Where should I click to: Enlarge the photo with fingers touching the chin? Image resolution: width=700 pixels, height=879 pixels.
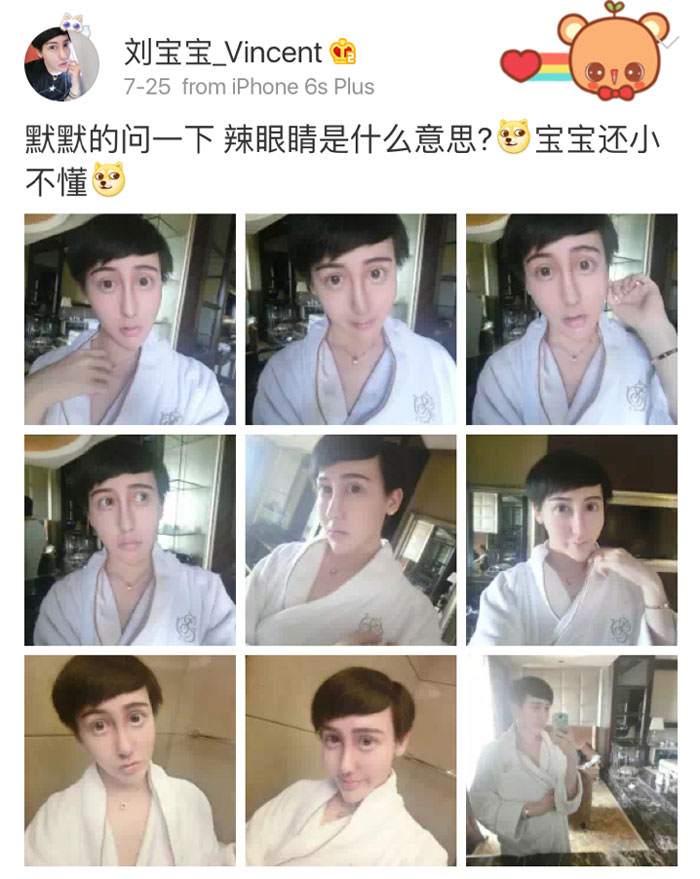571,540
